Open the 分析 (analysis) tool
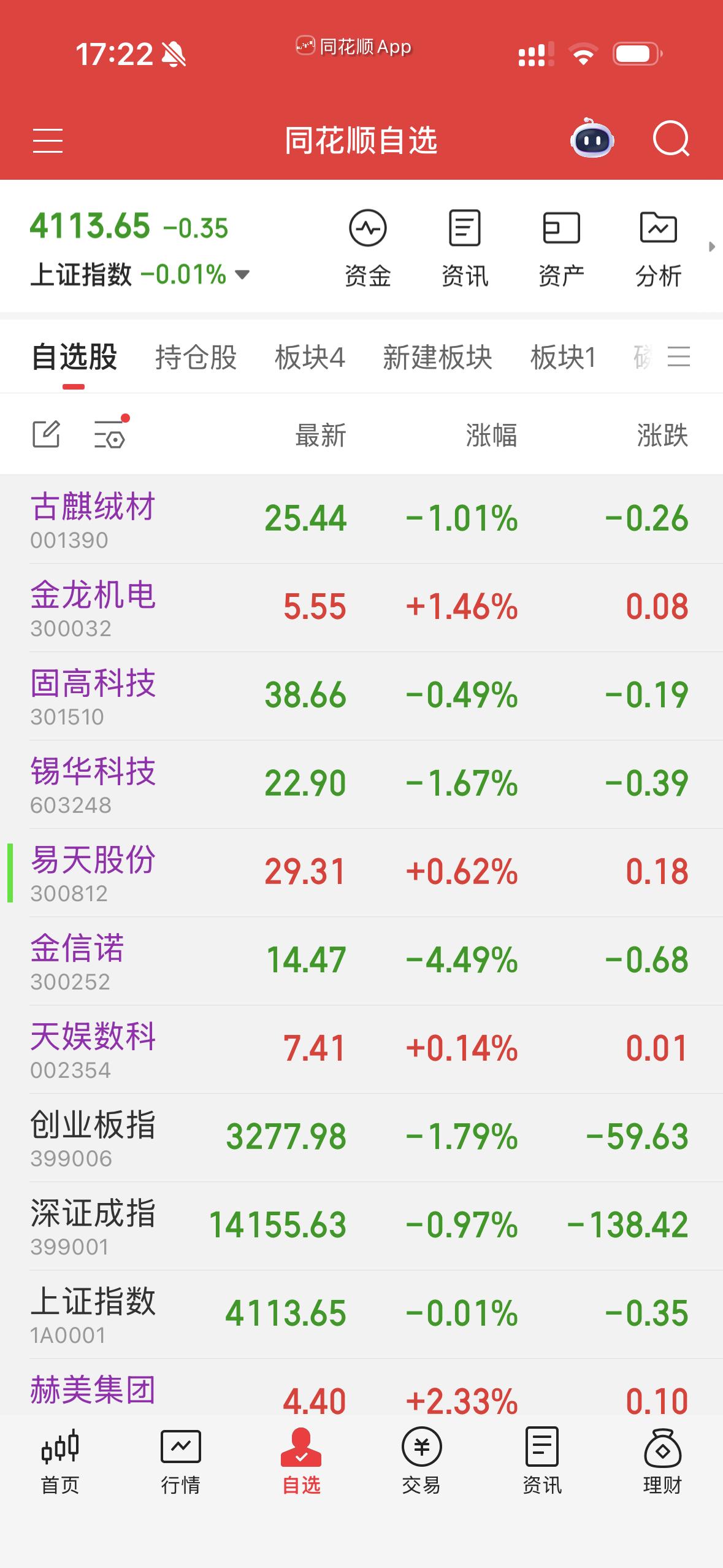 point(658,245)
